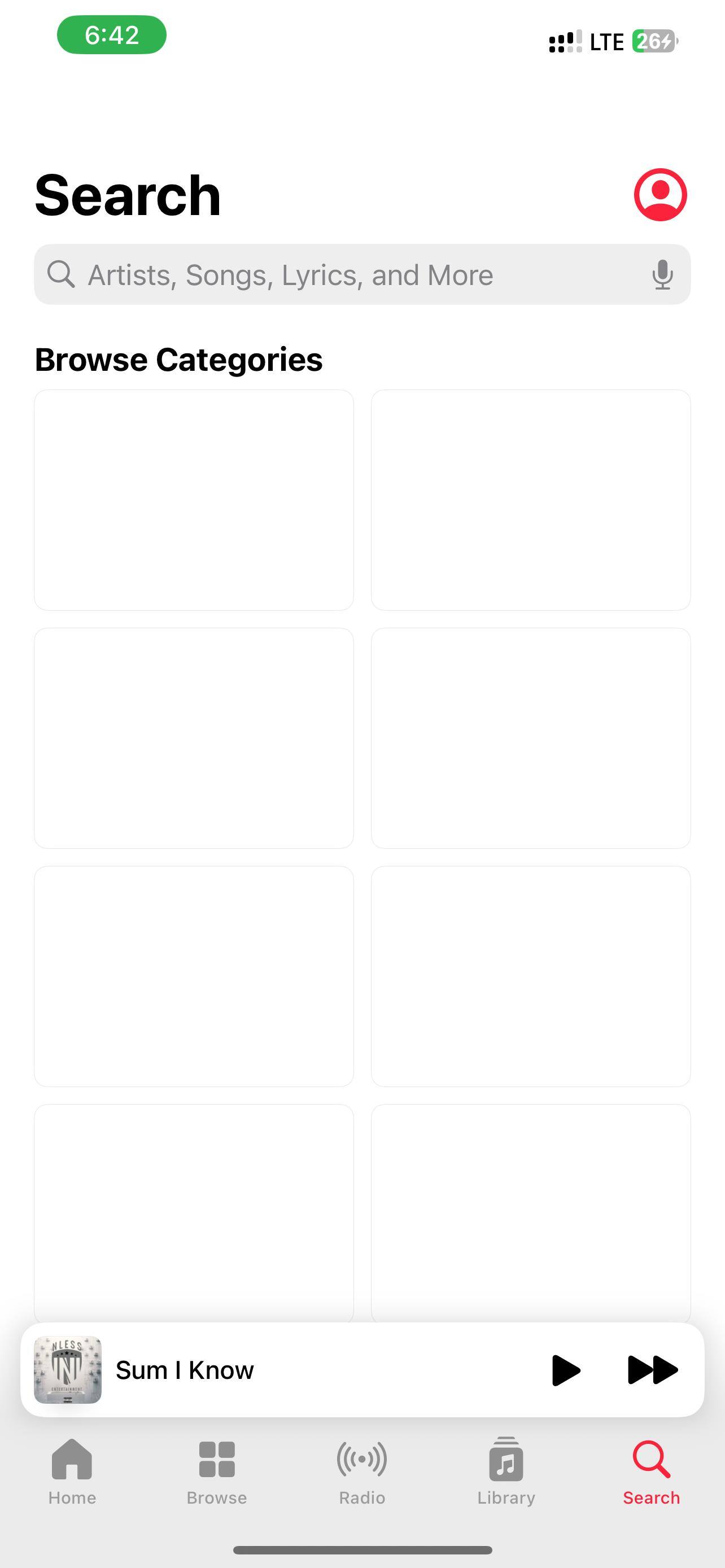Go to the Radio tab
725x1568 pixels.
pyautogui.click(x=362, y=1470)
